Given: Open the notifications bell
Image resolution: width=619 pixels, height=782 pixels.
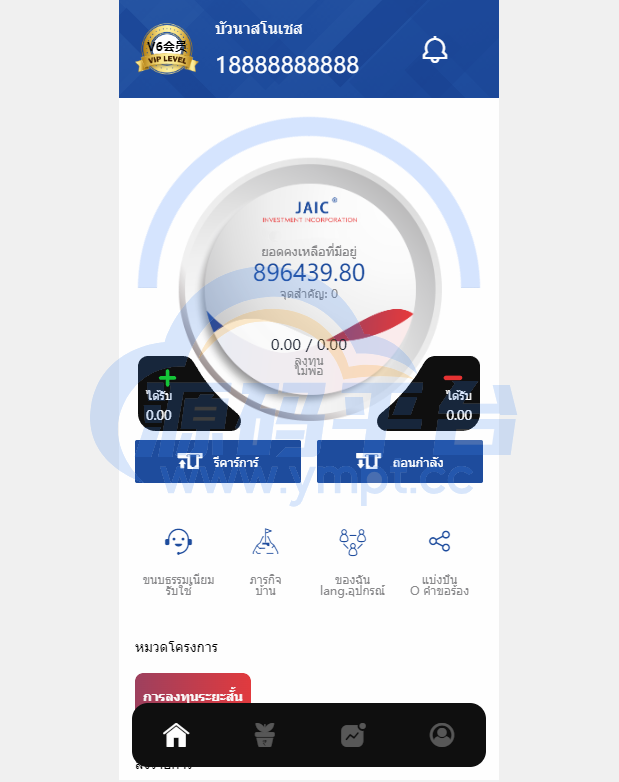Looking at the screenshot, I should coord(435,50).
